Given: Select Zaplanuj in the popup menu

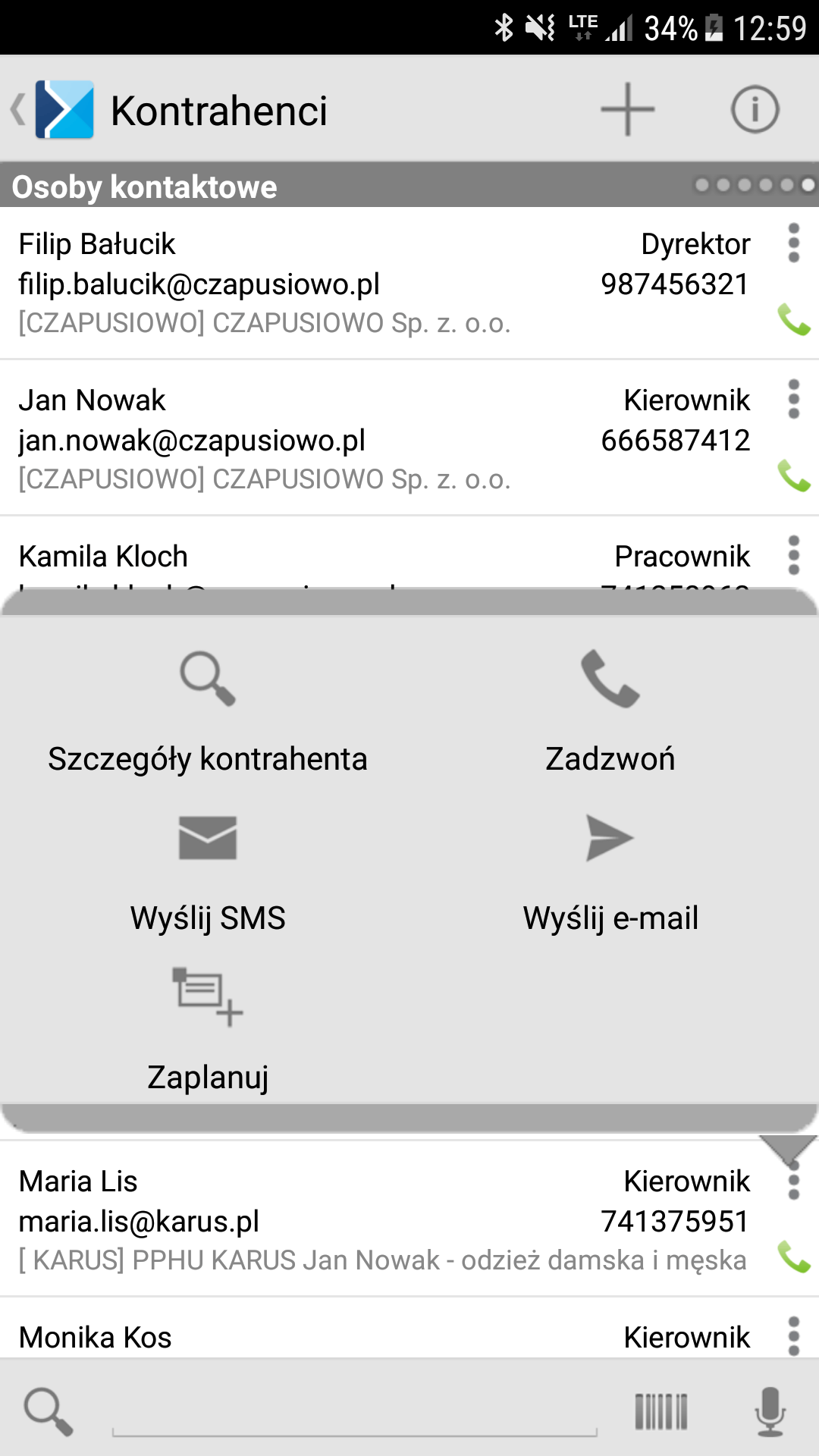Looking at the screenshot, I should (208, 1030).
